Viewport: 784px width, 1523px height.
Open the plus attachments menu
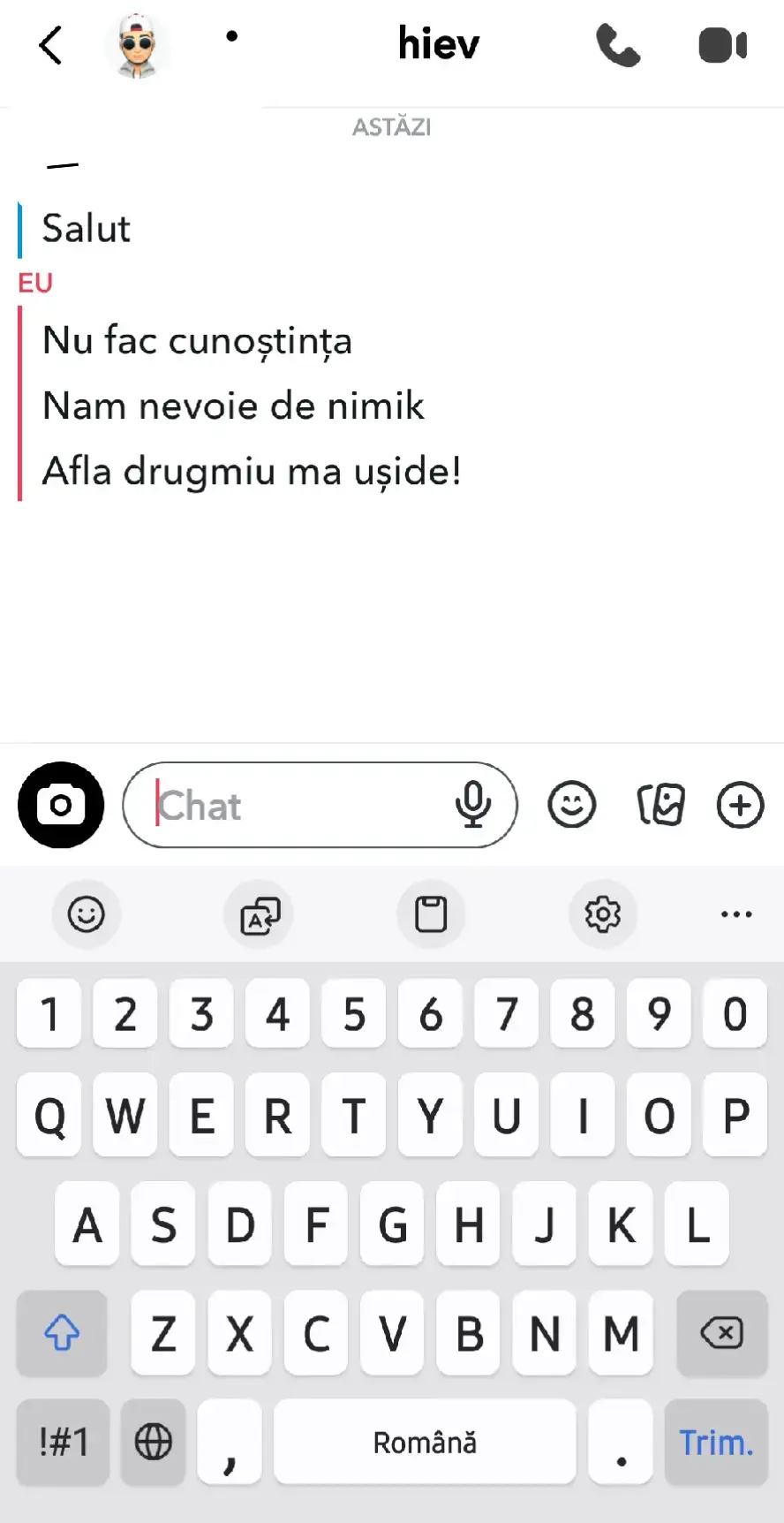coord(740,805)
